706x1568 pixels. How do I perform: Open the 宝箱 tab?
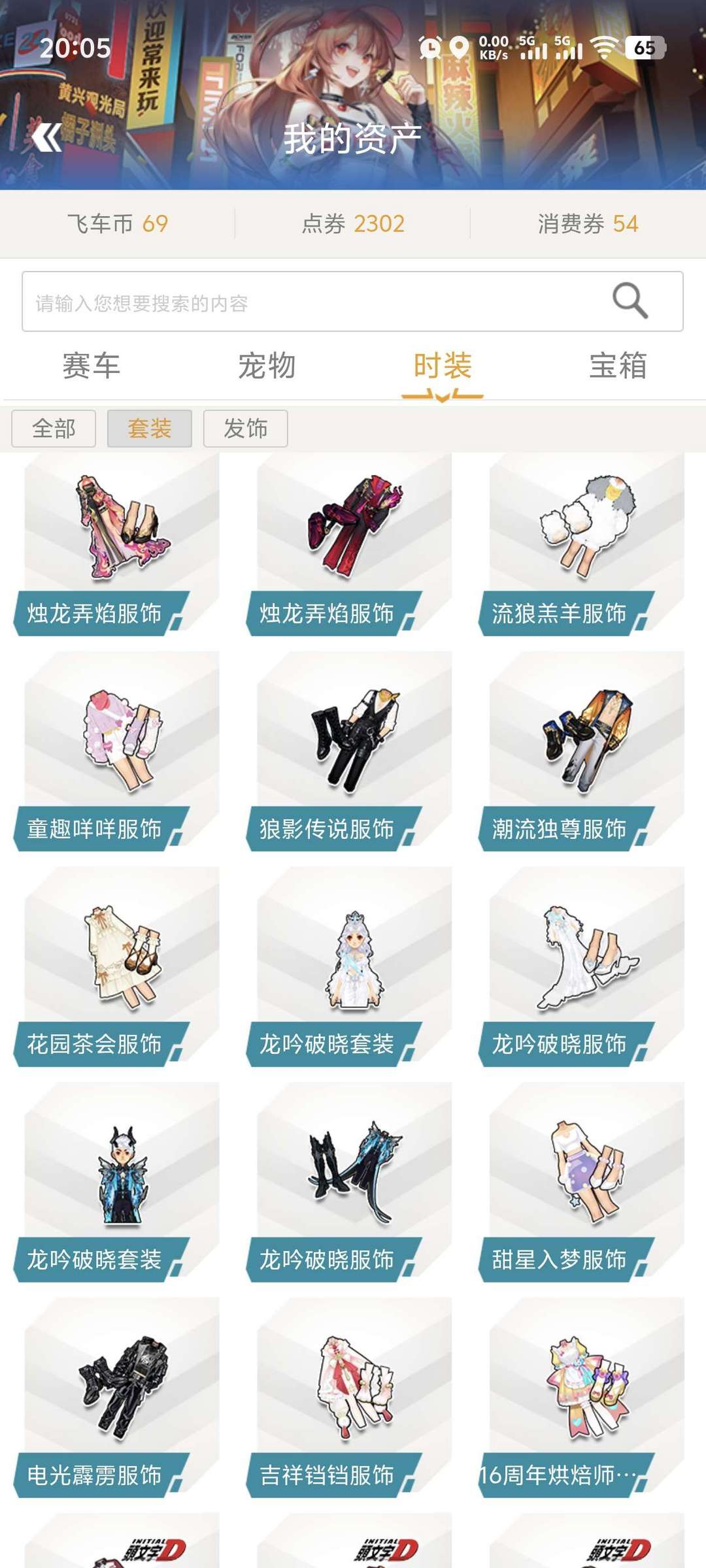click(x=618, y=366)
